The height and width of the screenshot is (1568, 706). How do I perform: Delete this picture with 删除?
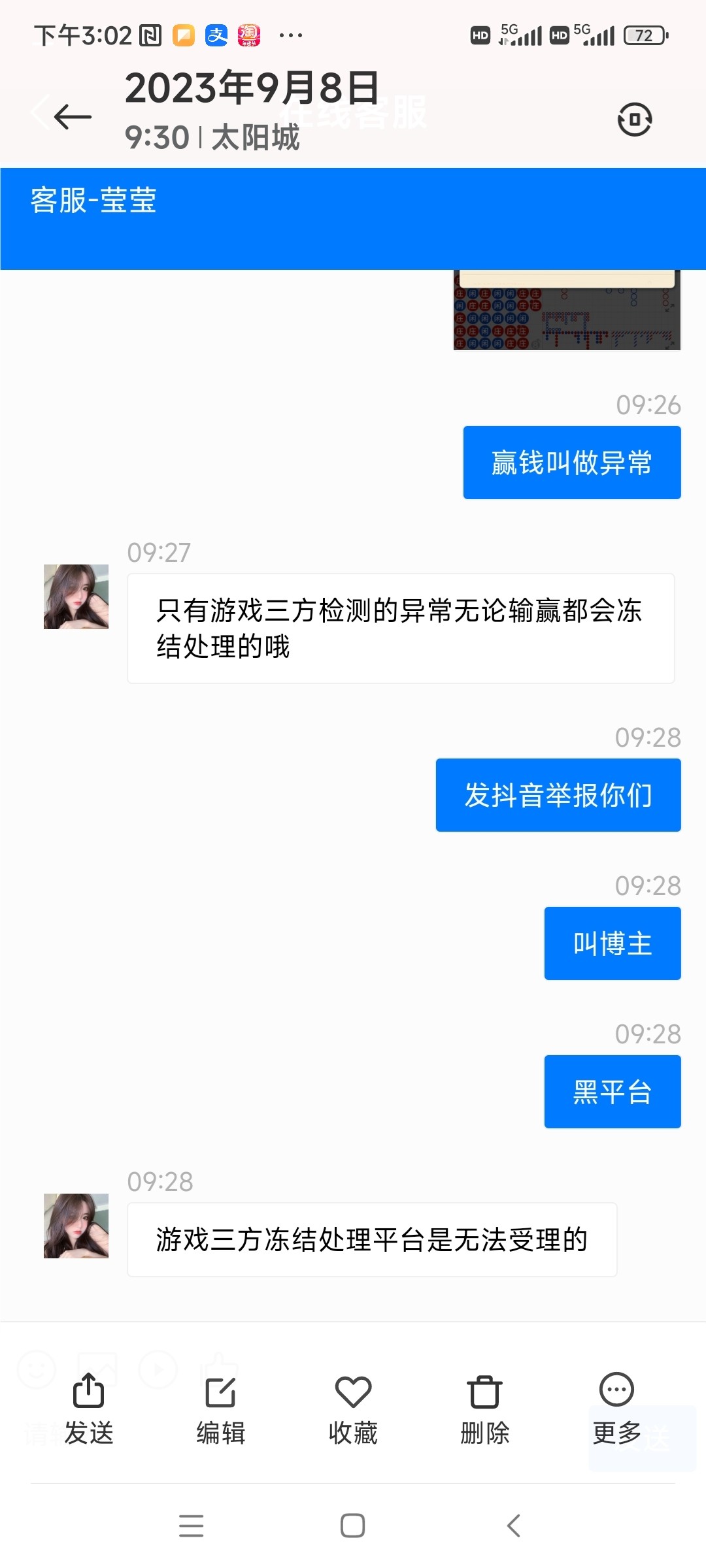click(485, 1408)
